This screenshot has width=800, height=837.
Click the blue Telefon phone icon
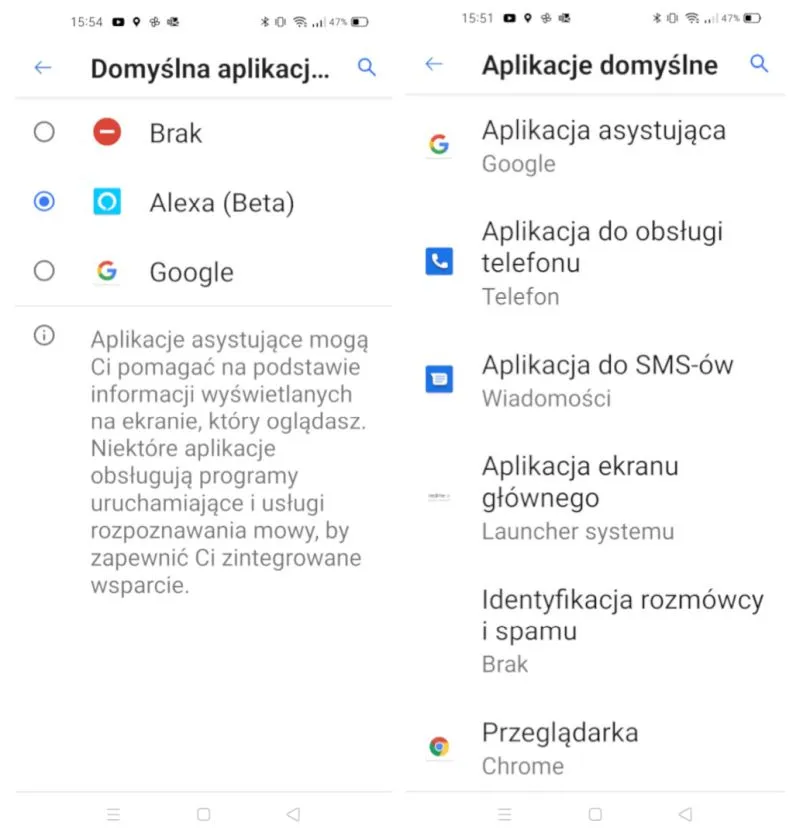(x=440, y=263)
